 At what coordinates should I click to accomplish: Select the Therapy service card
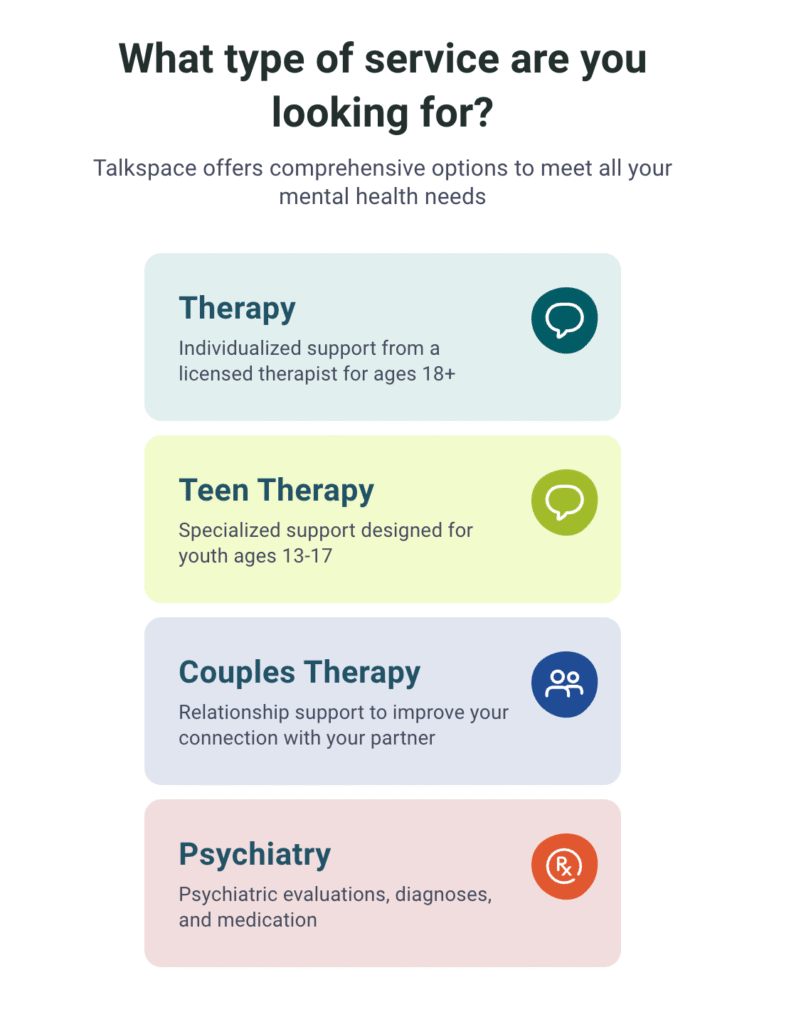pyautogui.click(x=382, y=337)
